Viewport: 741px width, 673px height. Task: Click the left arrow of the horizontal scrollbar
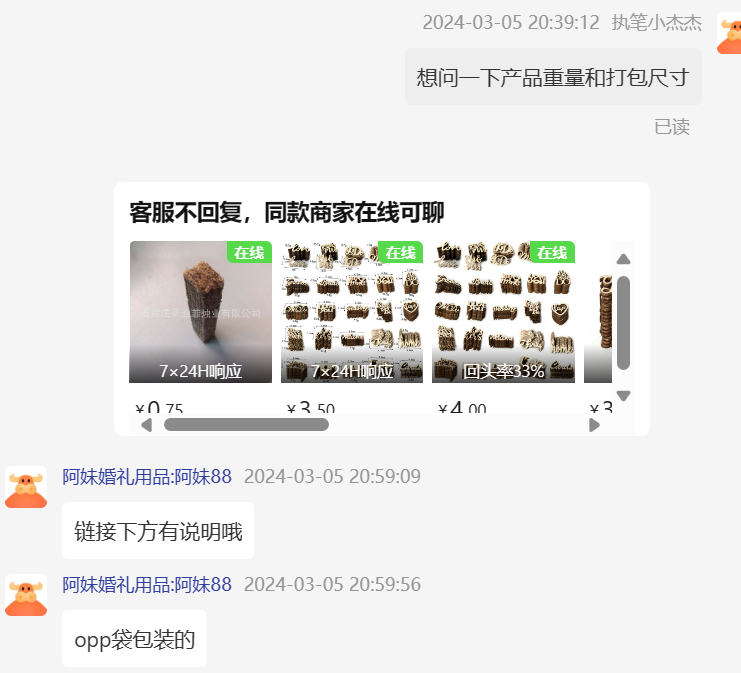[x=147, y=425]
